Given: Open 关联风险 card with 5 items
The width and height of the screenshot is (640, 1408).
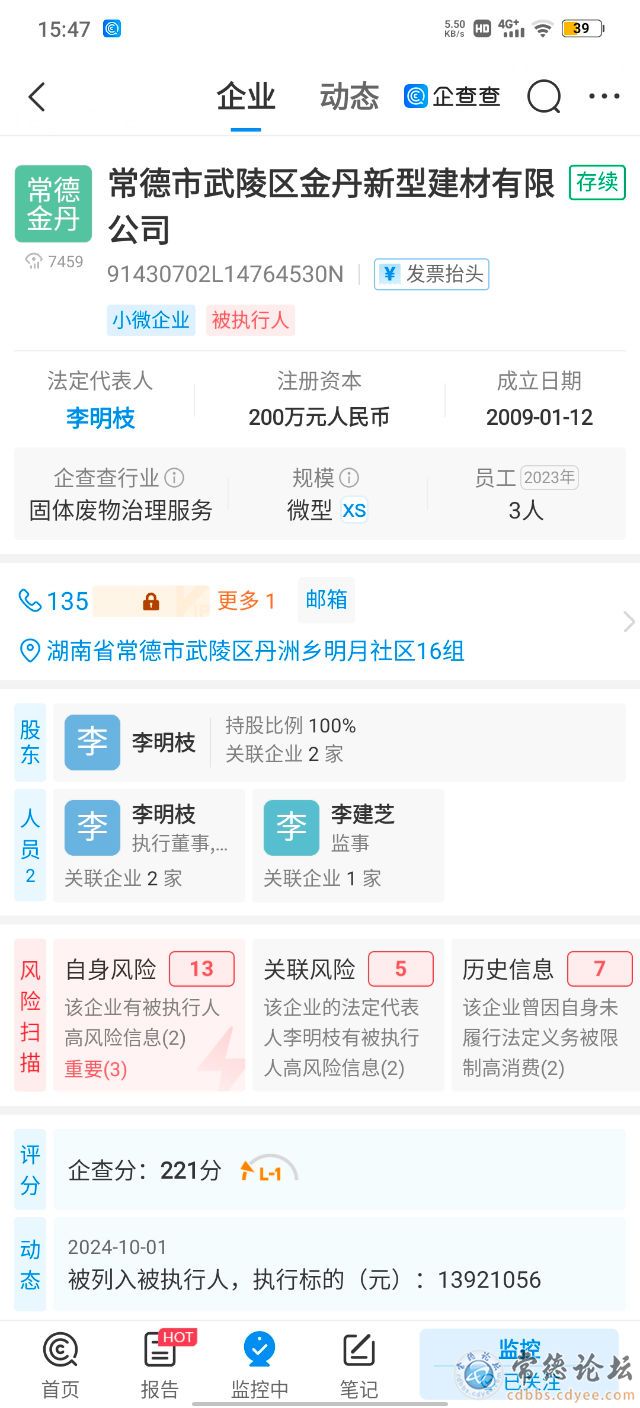Looking at the screenshot, I should (x=348, y=1014).
